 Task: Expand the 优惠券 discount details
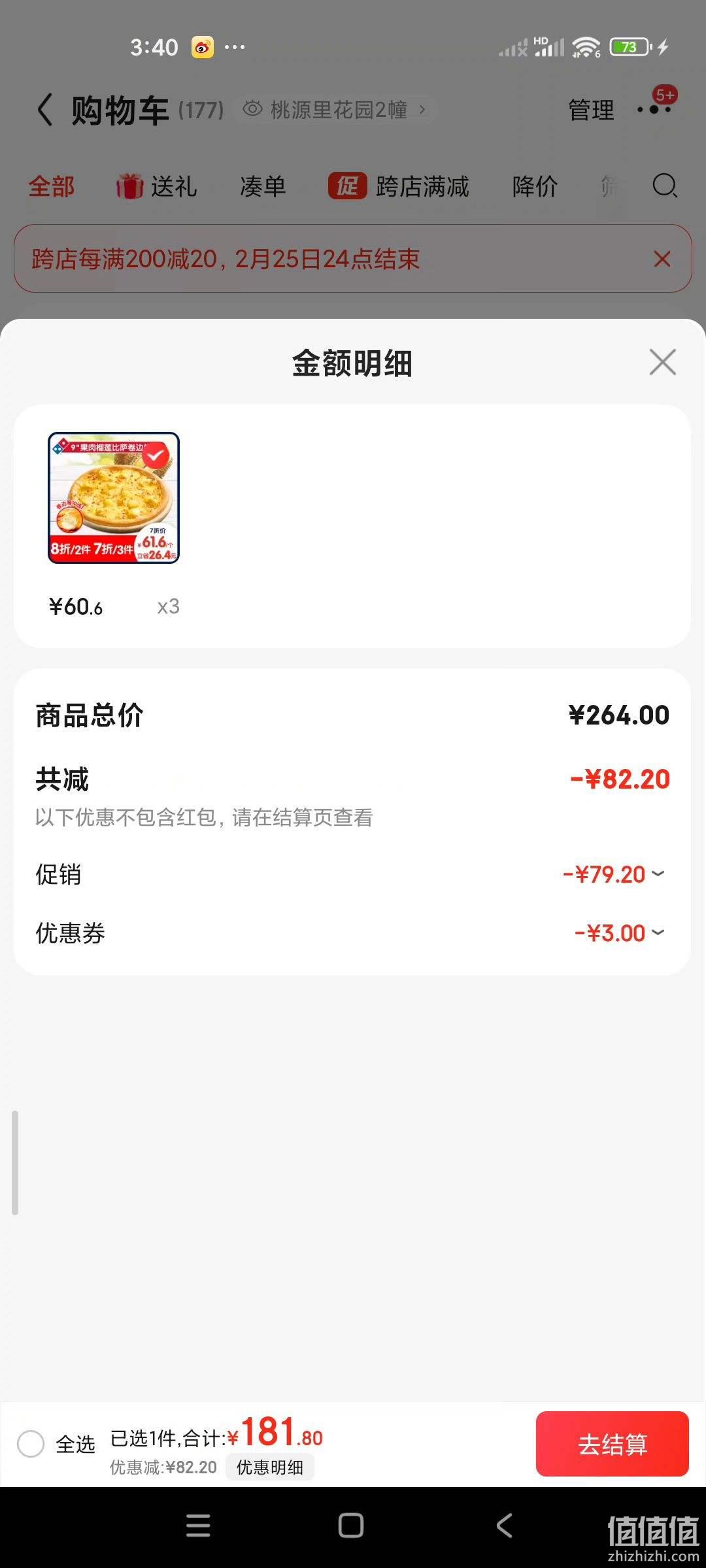pyautogui.click(x=619, y=933)
